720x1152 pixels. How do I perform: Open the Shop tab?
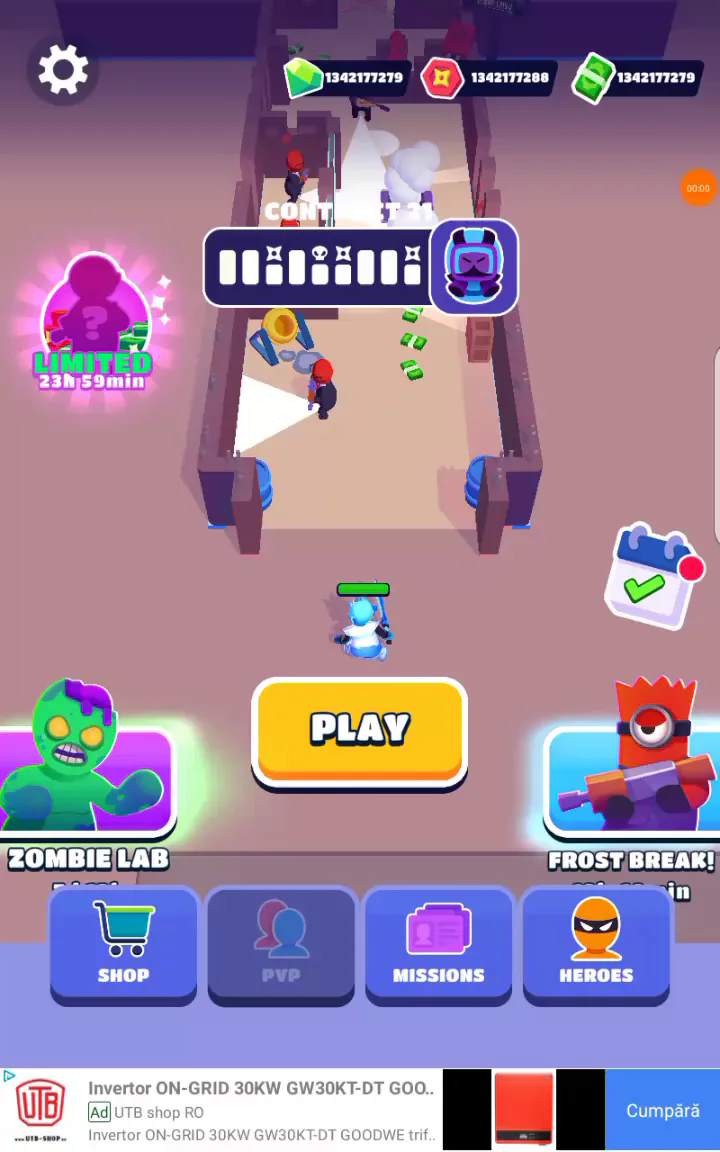123,945
